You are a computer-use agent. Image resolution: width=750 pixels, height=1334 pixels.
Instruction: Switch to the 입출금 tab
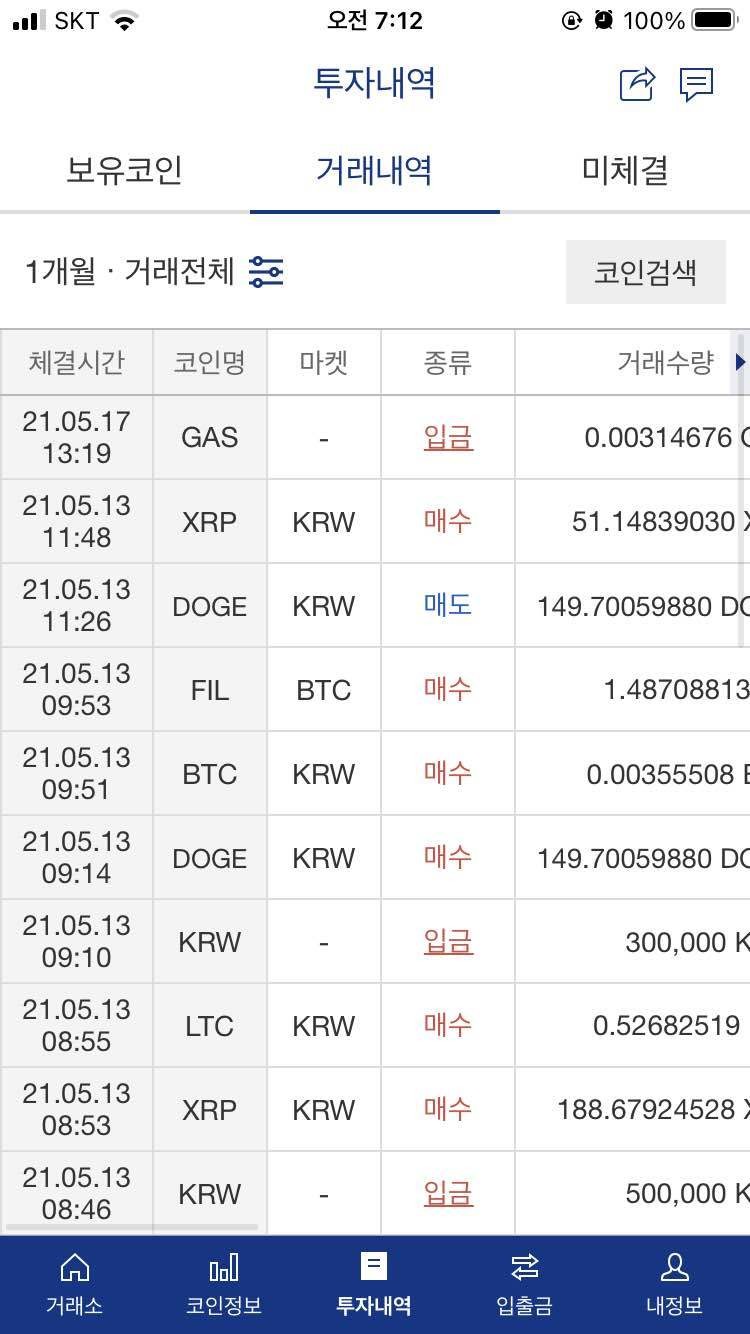tap(524, 1284)
